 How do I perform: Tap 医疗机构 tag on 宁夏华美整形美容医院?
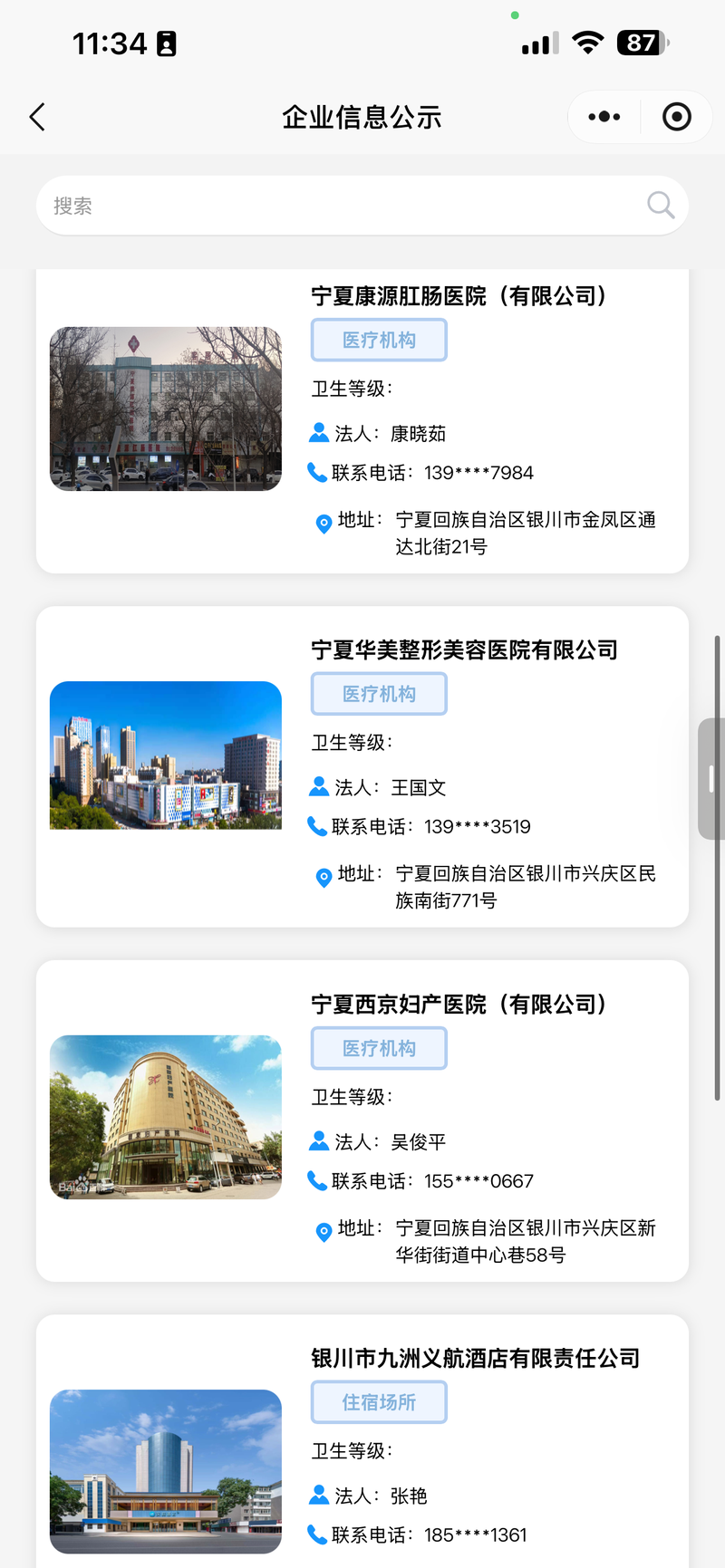[379, 694]
